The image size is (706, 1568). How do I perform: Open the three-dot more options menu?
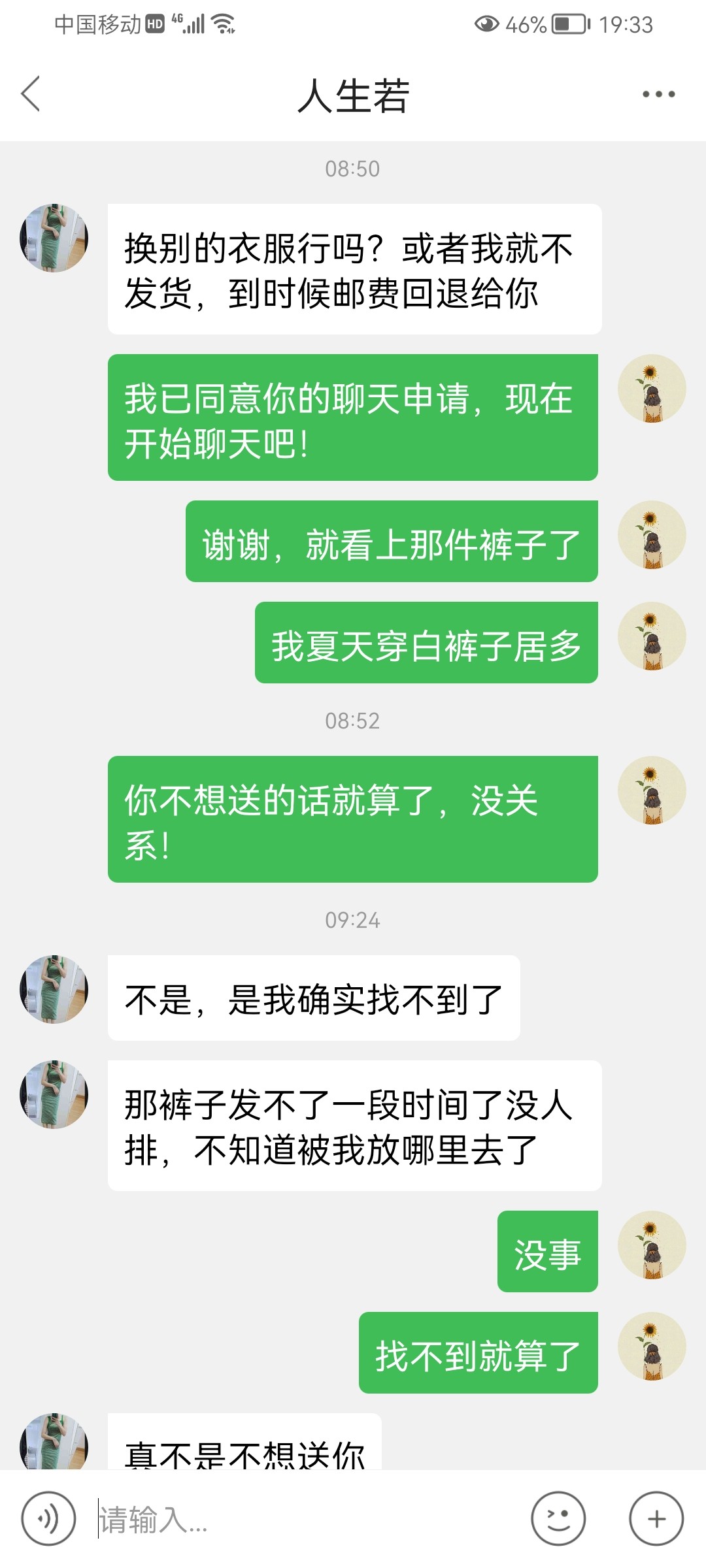(x=658, y=94)
